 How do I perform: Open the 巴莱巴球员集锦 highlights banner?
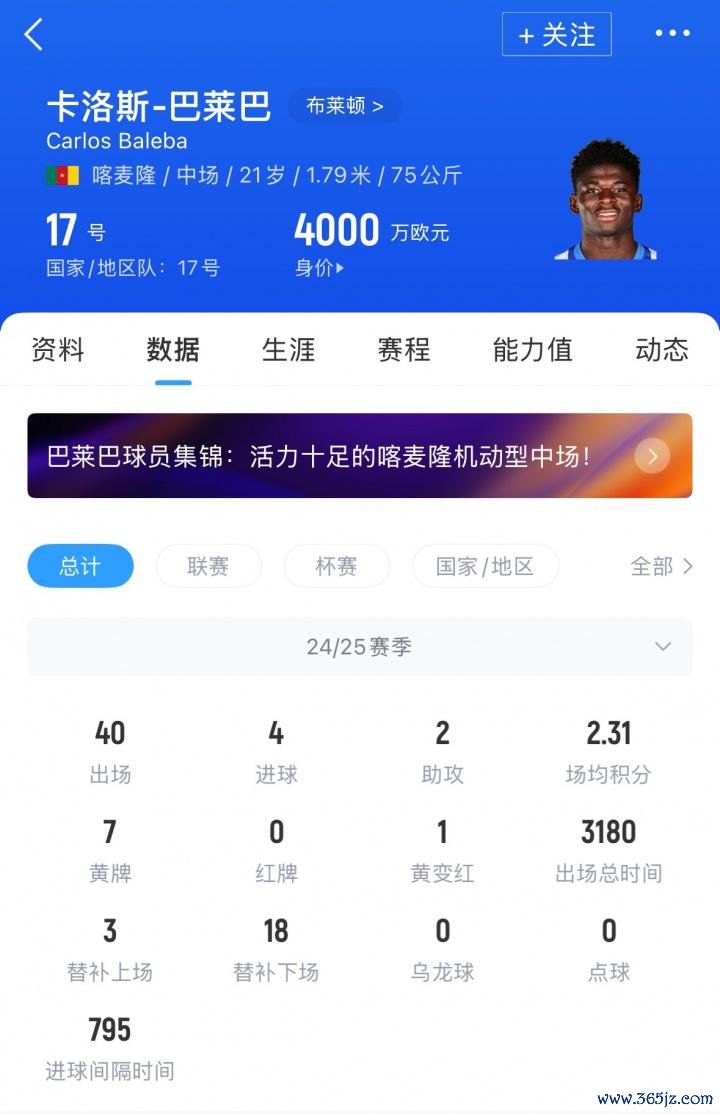(359, 456)
